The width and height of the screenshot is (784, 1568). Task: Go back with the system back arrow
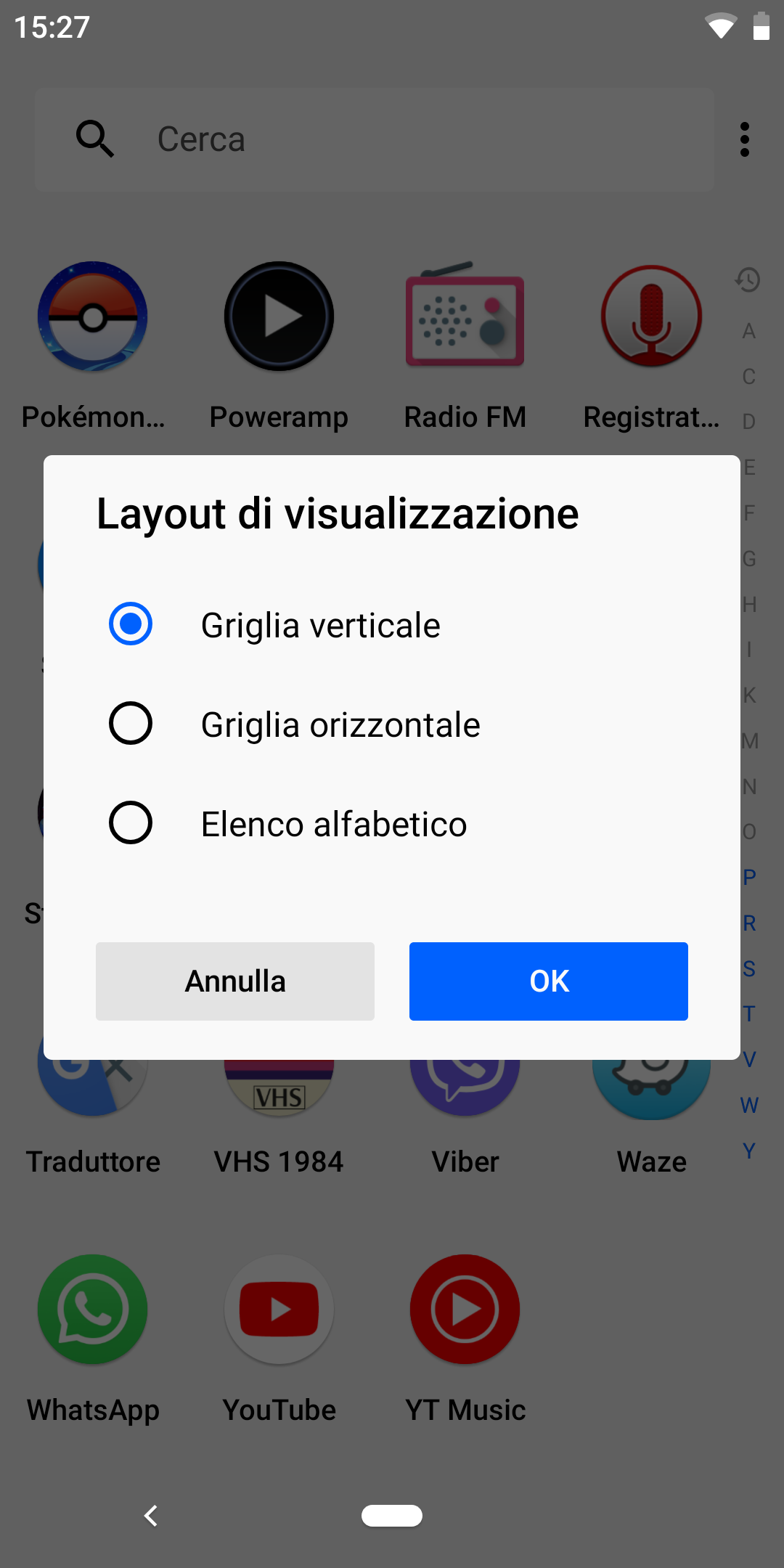[x=151, y=1516]
